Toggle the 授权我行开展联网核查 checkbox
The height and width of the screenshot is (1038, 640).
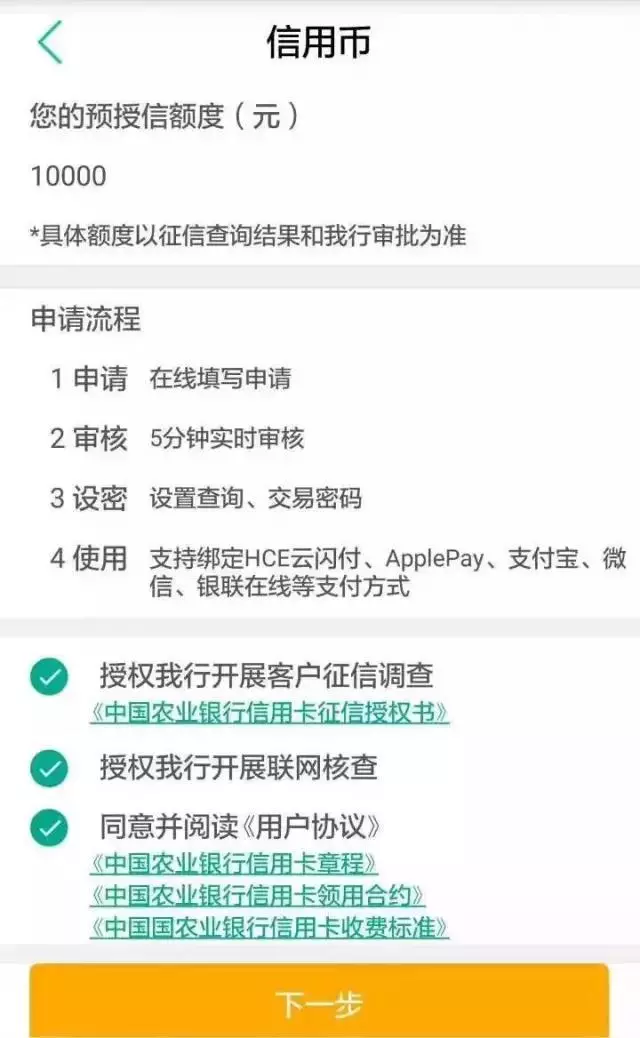point(48,769)
